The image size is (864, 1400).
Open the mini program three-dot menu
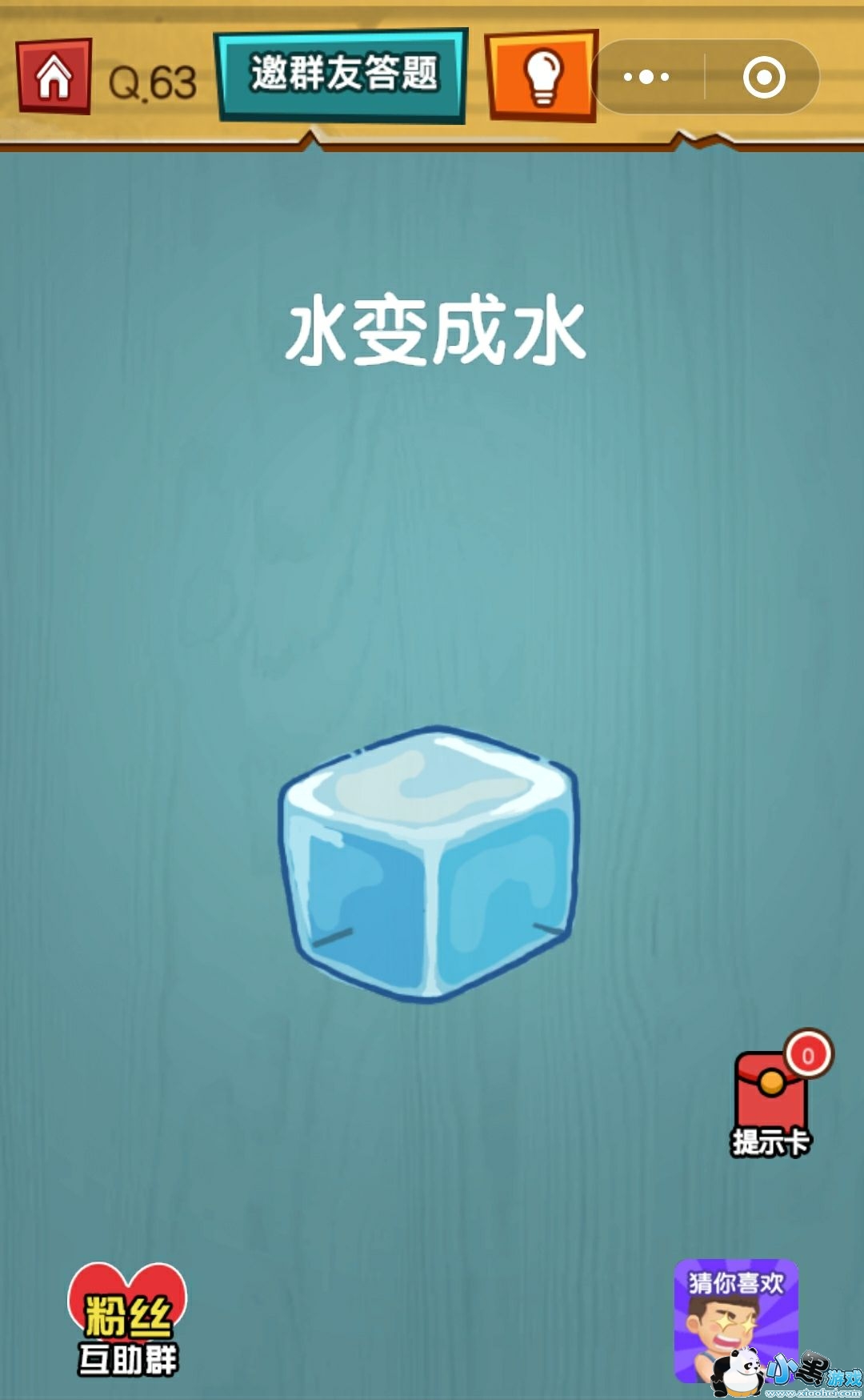(646, 78)
